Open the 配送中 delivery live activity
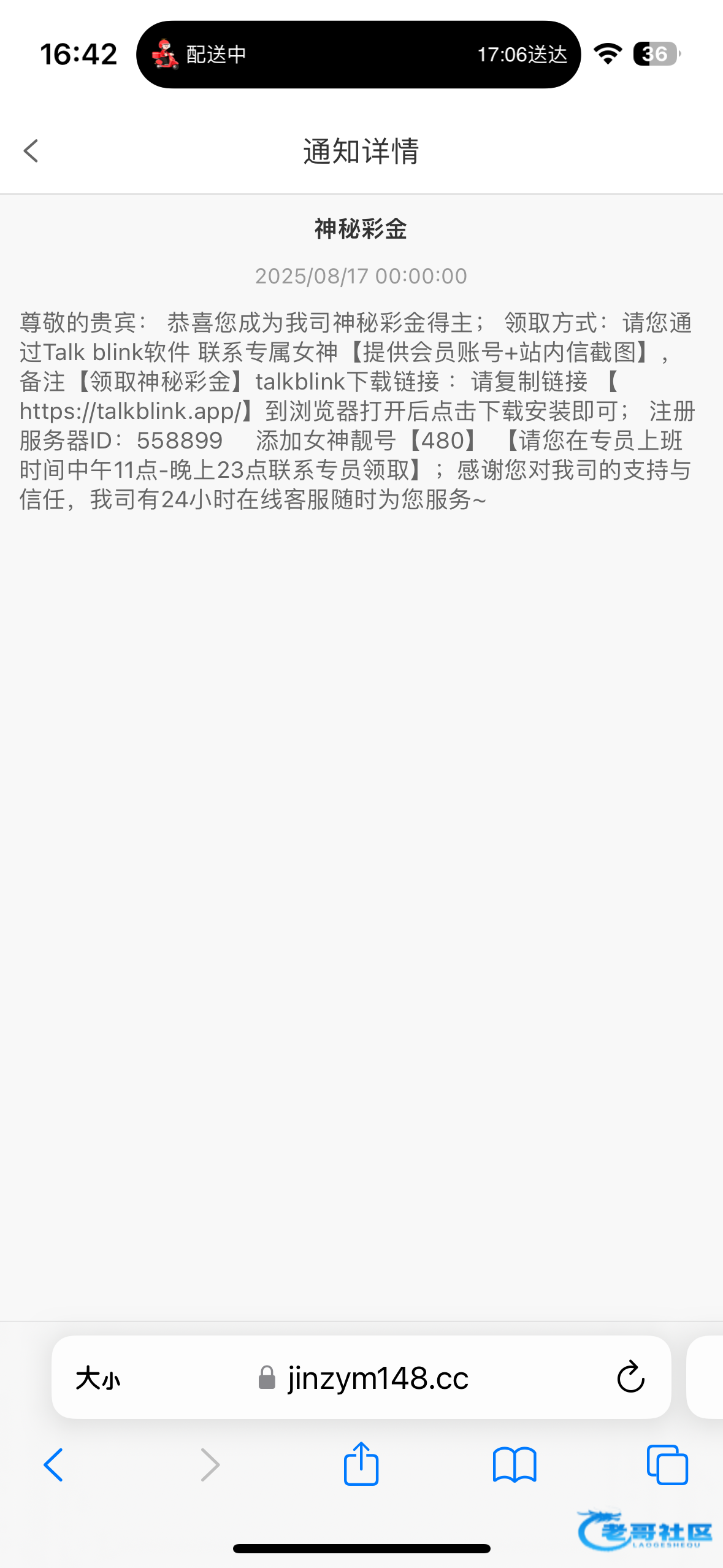Screen dimensions: 723x1568 [x=358, y=55]
